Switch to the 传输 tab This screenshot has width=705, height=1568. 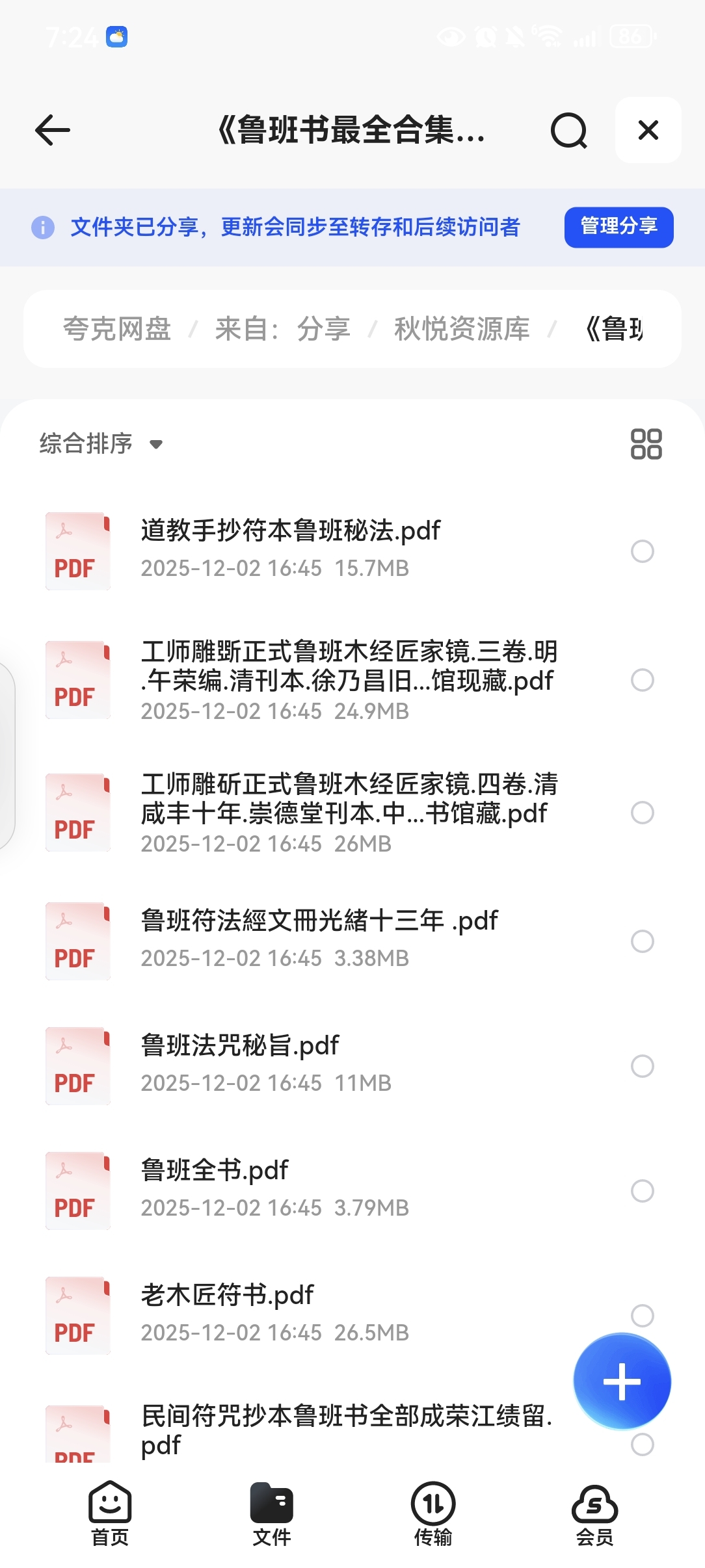(433, 1513)
